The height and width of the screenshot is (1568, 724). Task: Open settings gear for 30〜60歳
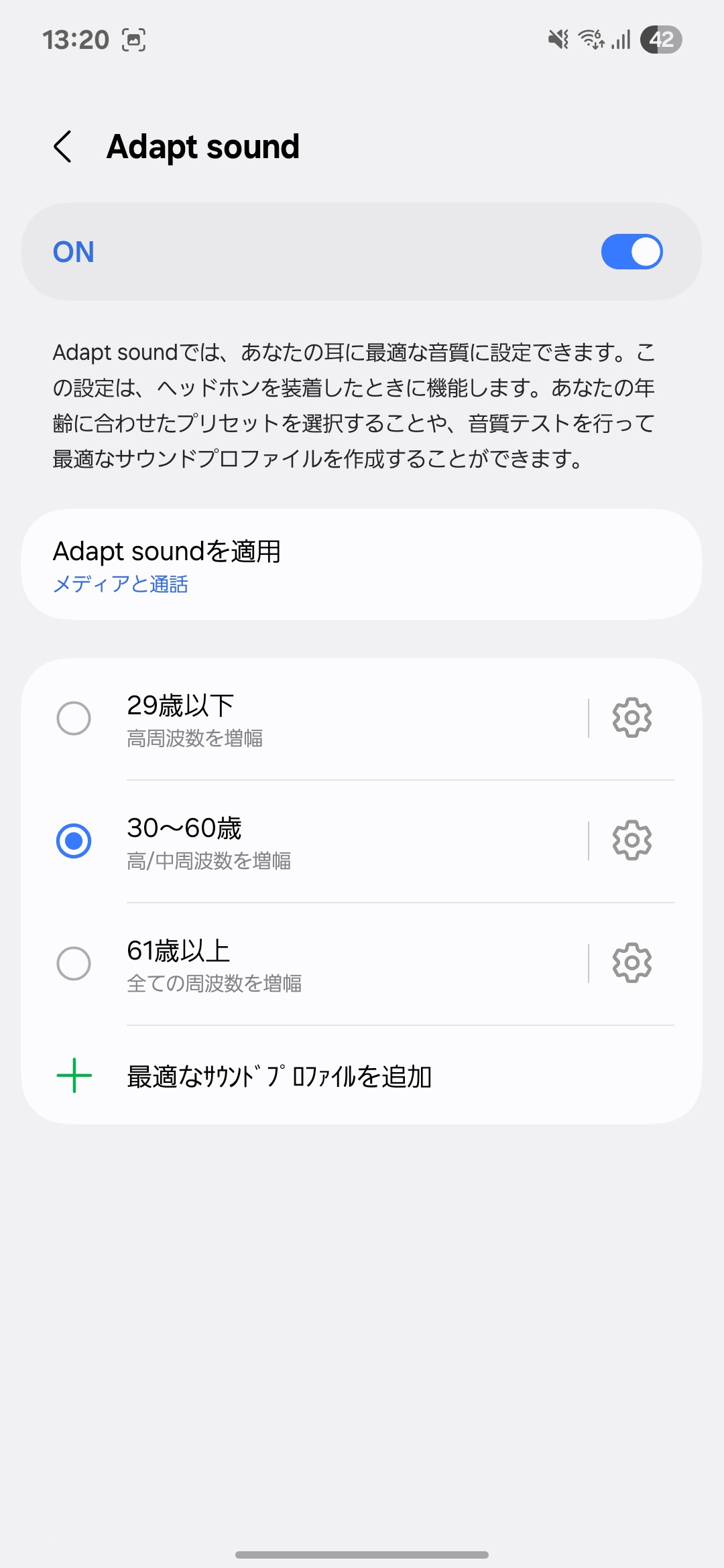631,840
